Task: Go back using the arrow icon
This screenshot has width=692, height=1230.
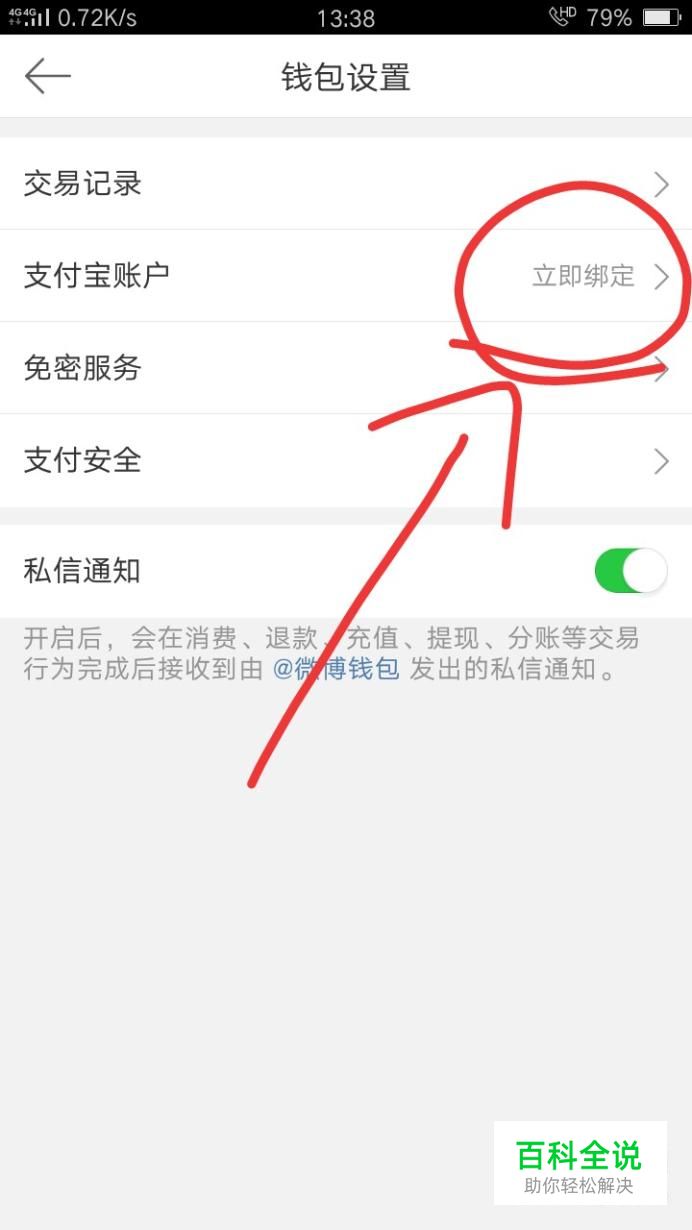Action: click(48, 77)
